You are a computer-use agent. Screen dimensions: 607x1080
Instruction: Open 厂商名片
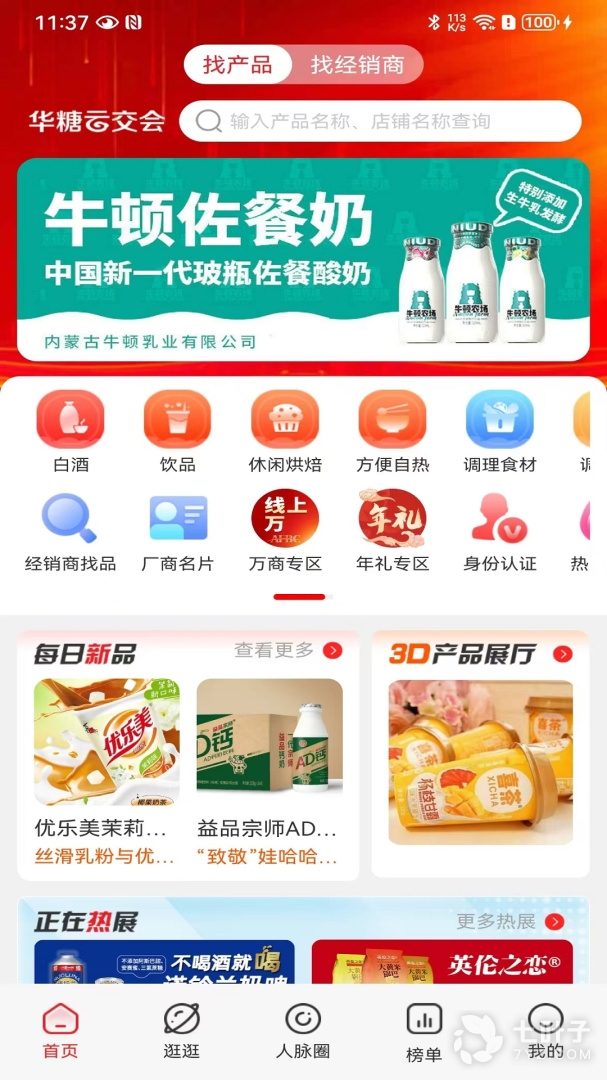(177, 531)
